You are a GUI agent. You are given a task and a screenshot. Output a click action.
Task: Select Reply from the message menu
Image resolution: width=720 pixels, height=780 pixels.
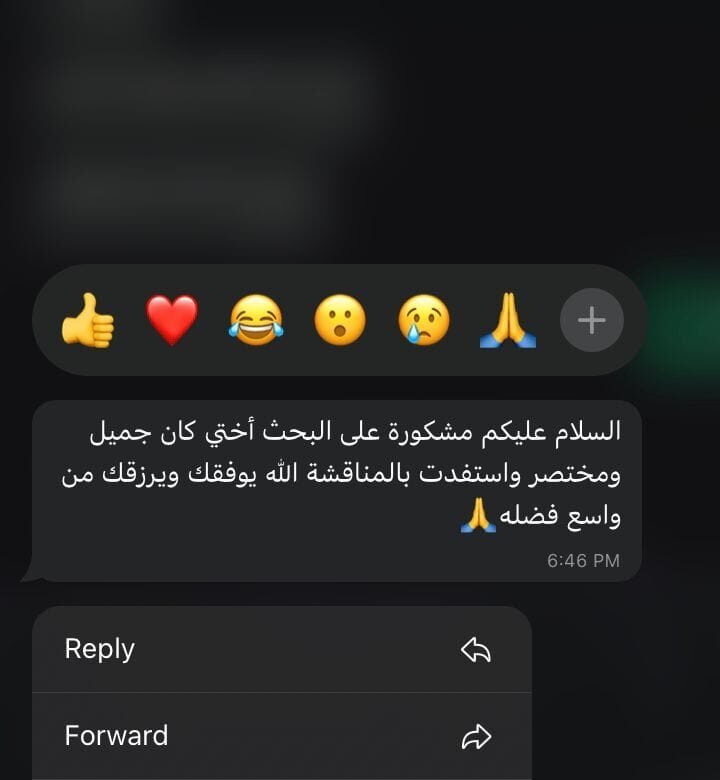(x=280, y=650)
